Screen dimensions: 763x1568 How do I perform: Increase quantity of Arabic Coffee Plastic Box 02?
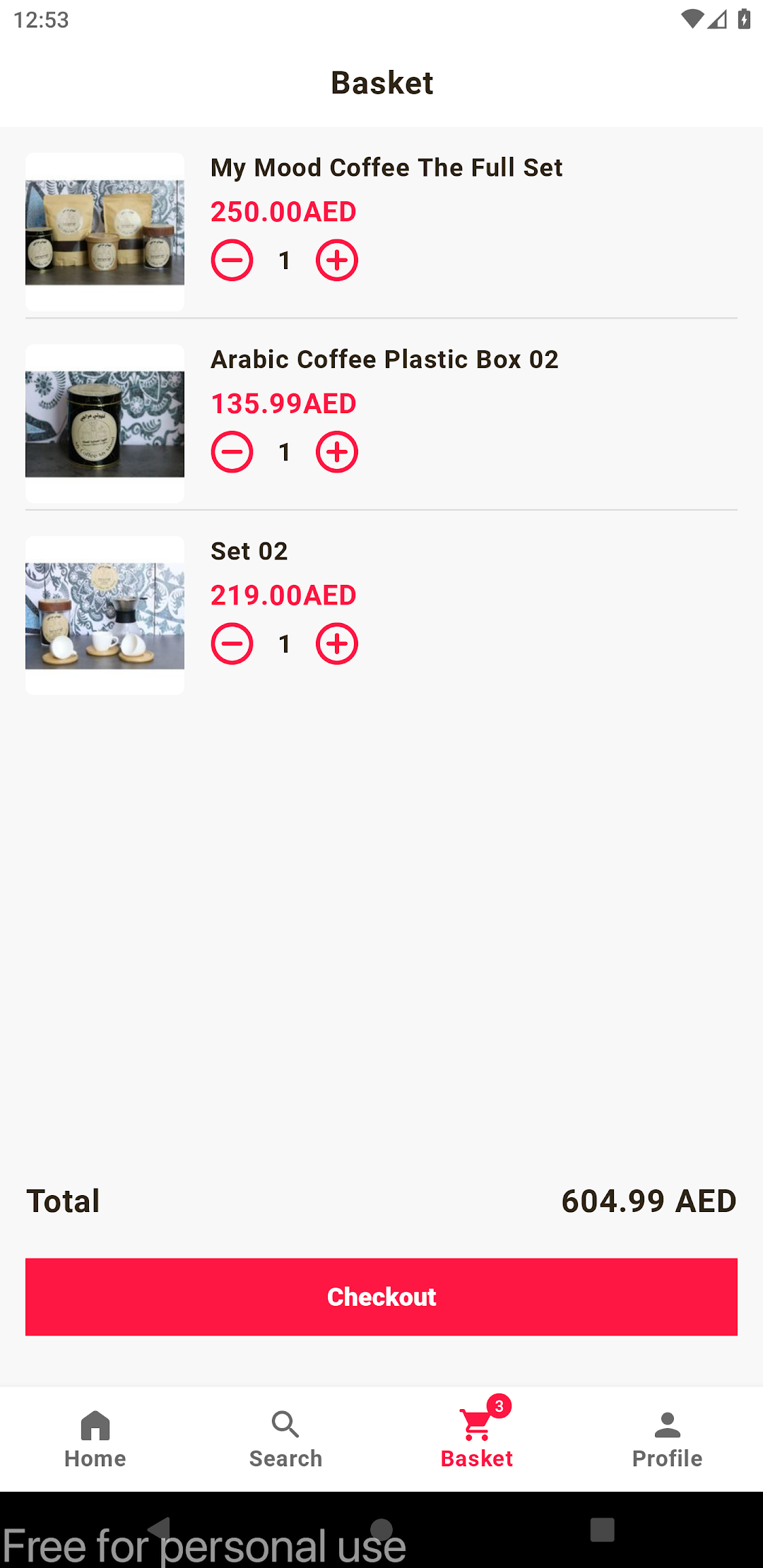[x=337, y=452]
